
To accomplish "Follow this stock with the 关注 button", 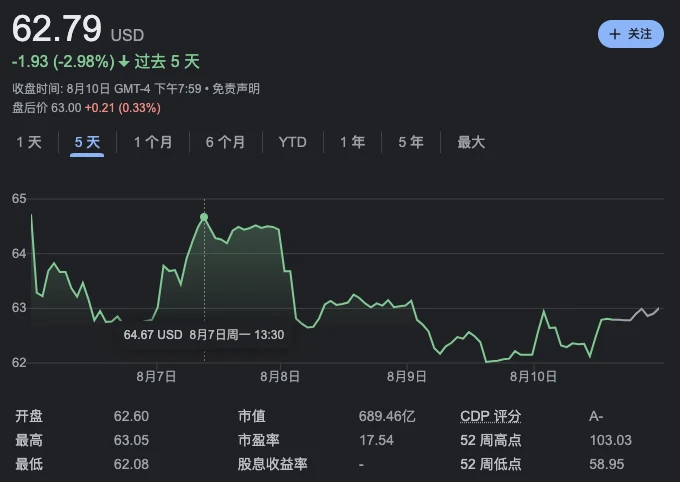I will (630, 34).
